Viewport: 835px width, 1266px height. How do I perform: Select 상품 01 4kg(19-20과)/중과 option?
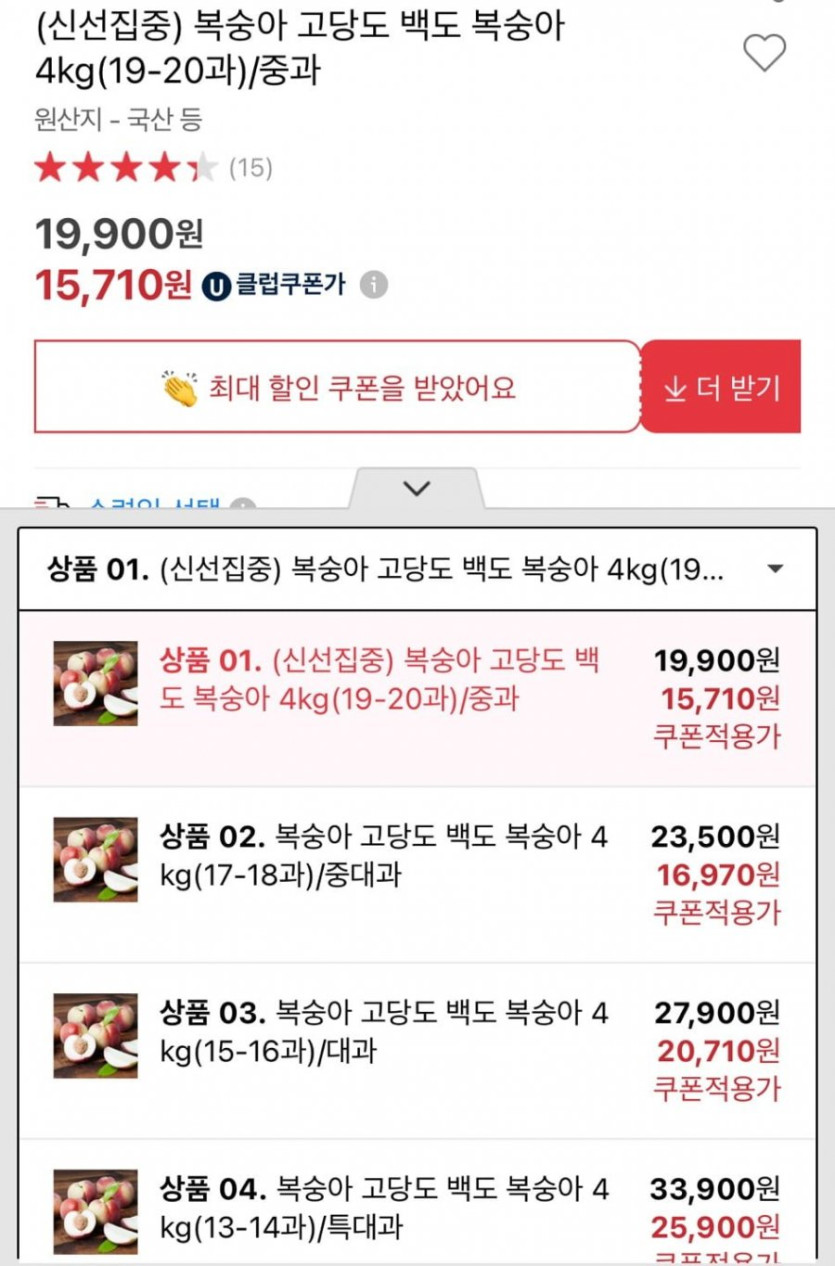point(418,698)
